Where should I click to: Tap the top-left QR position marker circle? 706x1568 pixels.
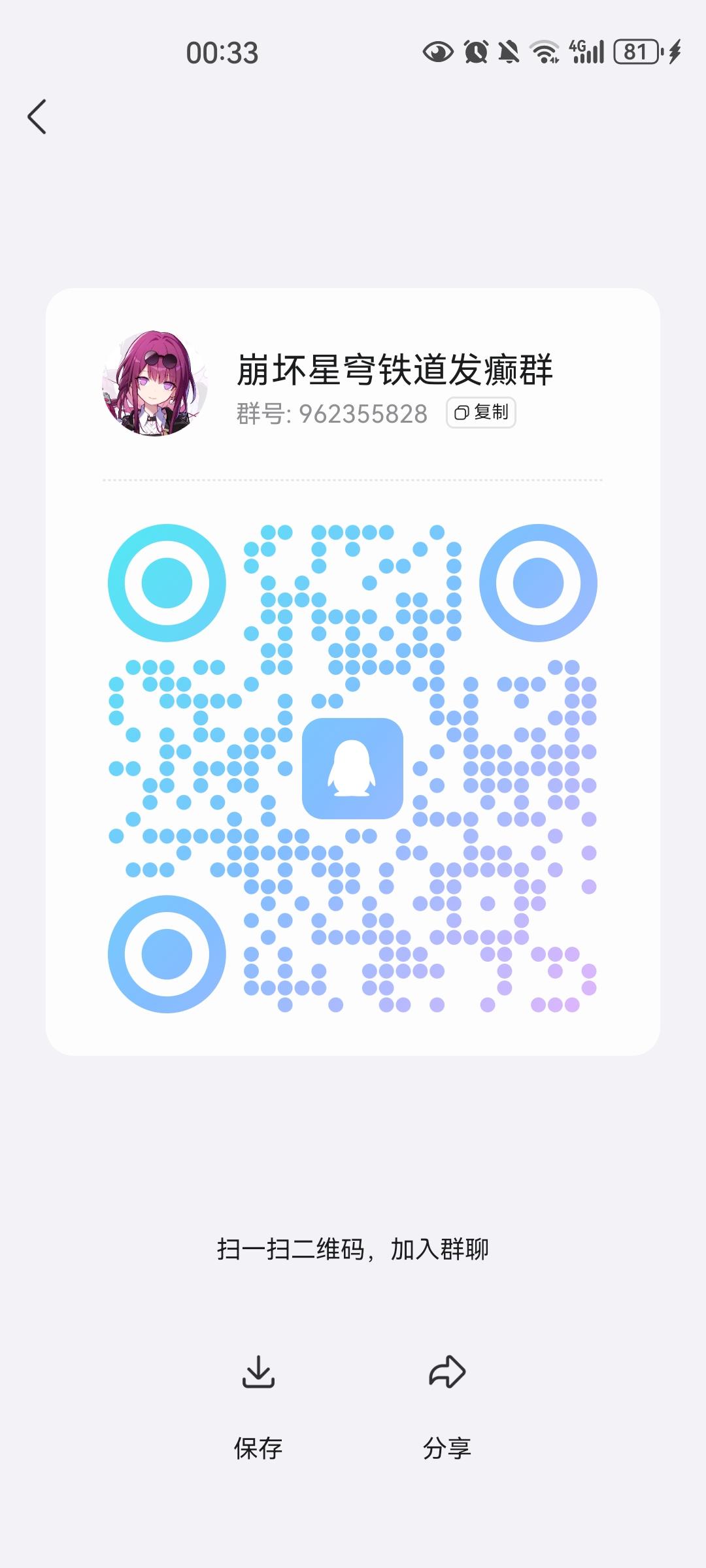[x=165, y=581]
